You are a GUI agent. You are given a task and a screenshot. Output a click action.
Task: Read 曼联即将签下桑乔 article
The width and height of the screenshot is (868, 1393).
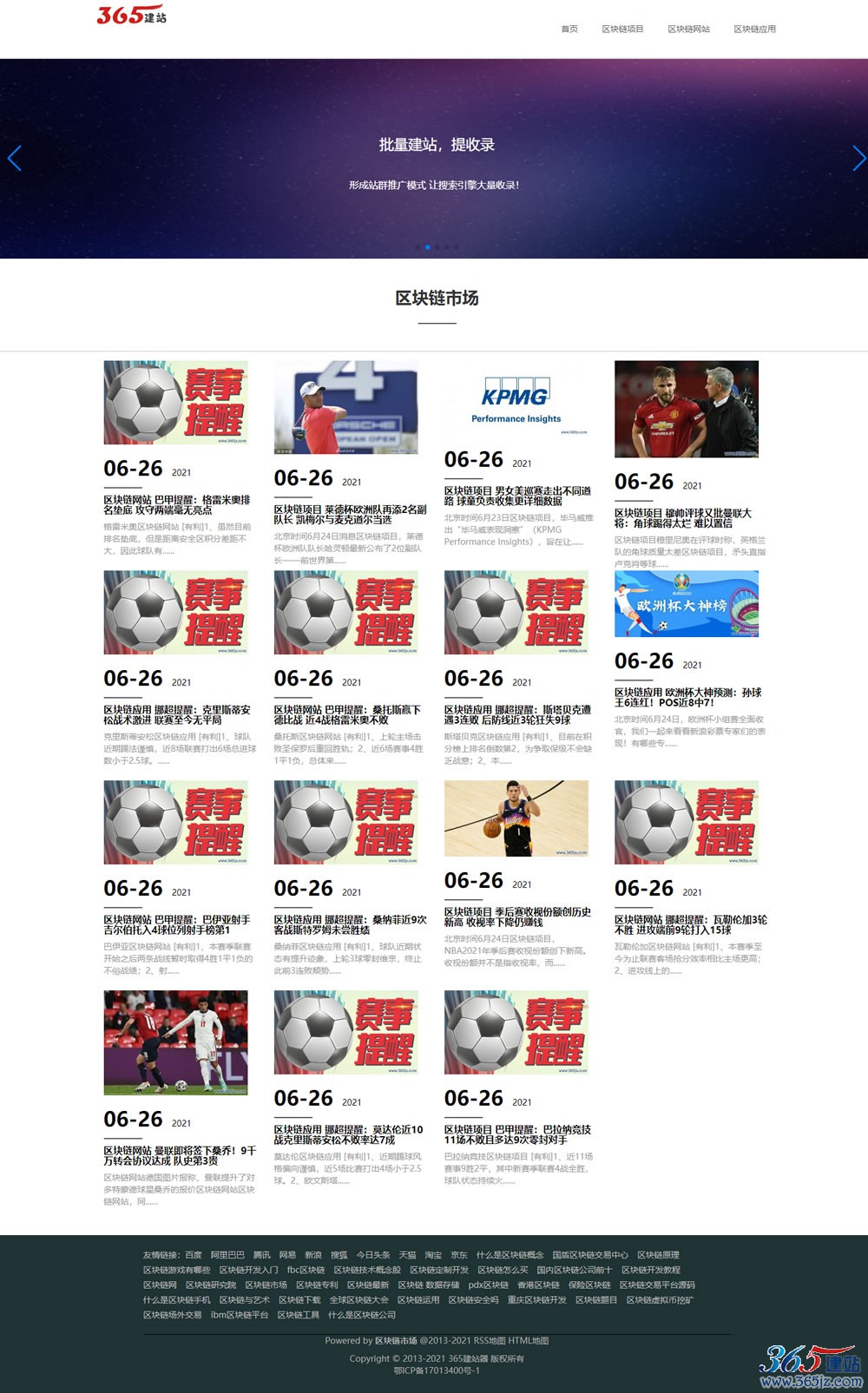(x=180, y=1155)
